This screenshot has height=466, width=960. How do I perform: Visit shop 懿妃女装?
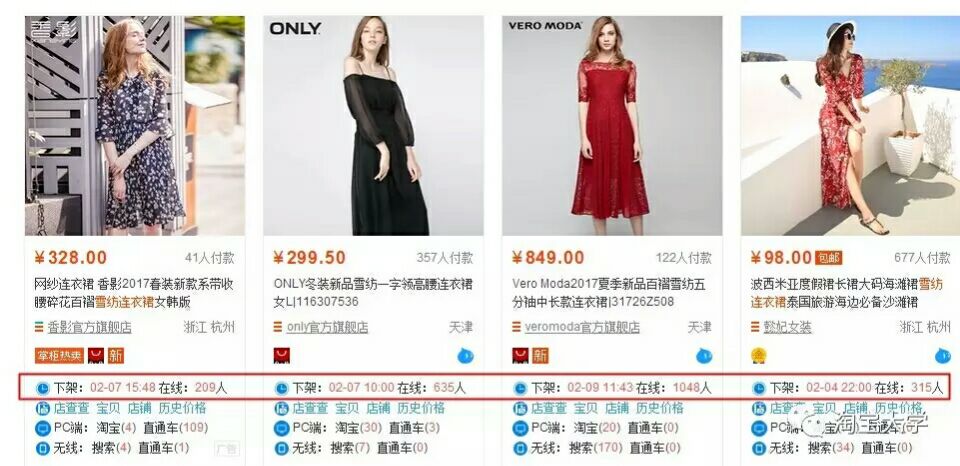[788, 327]
